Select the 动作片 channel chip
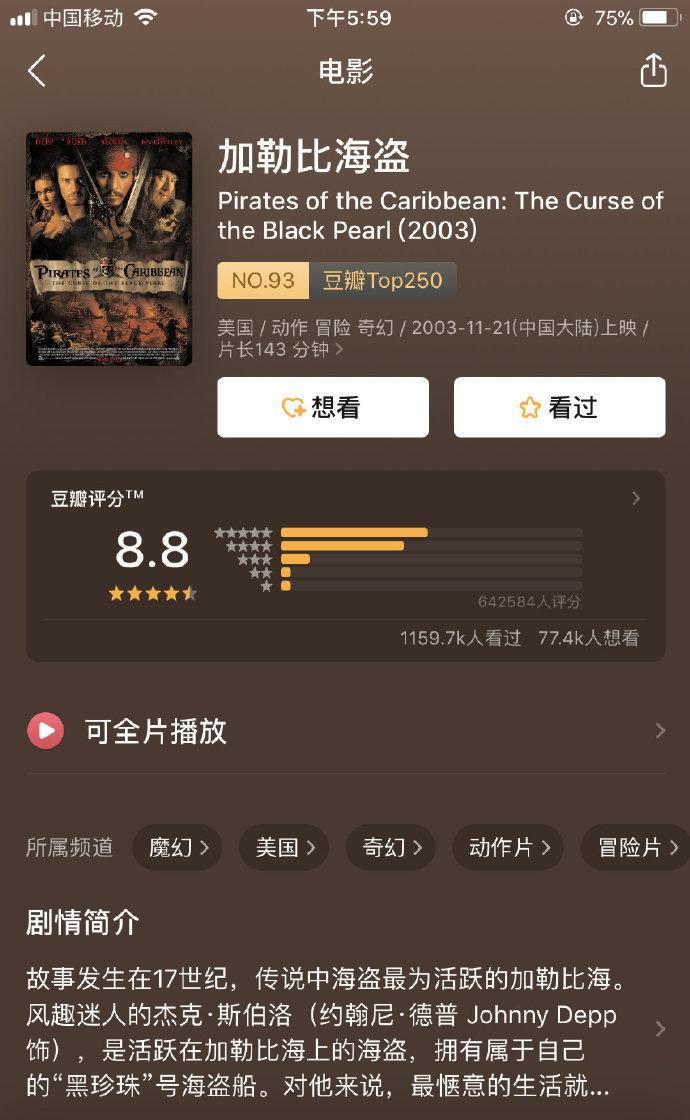The height and width of the screenshot is (1120, 690). coord(508,848)
